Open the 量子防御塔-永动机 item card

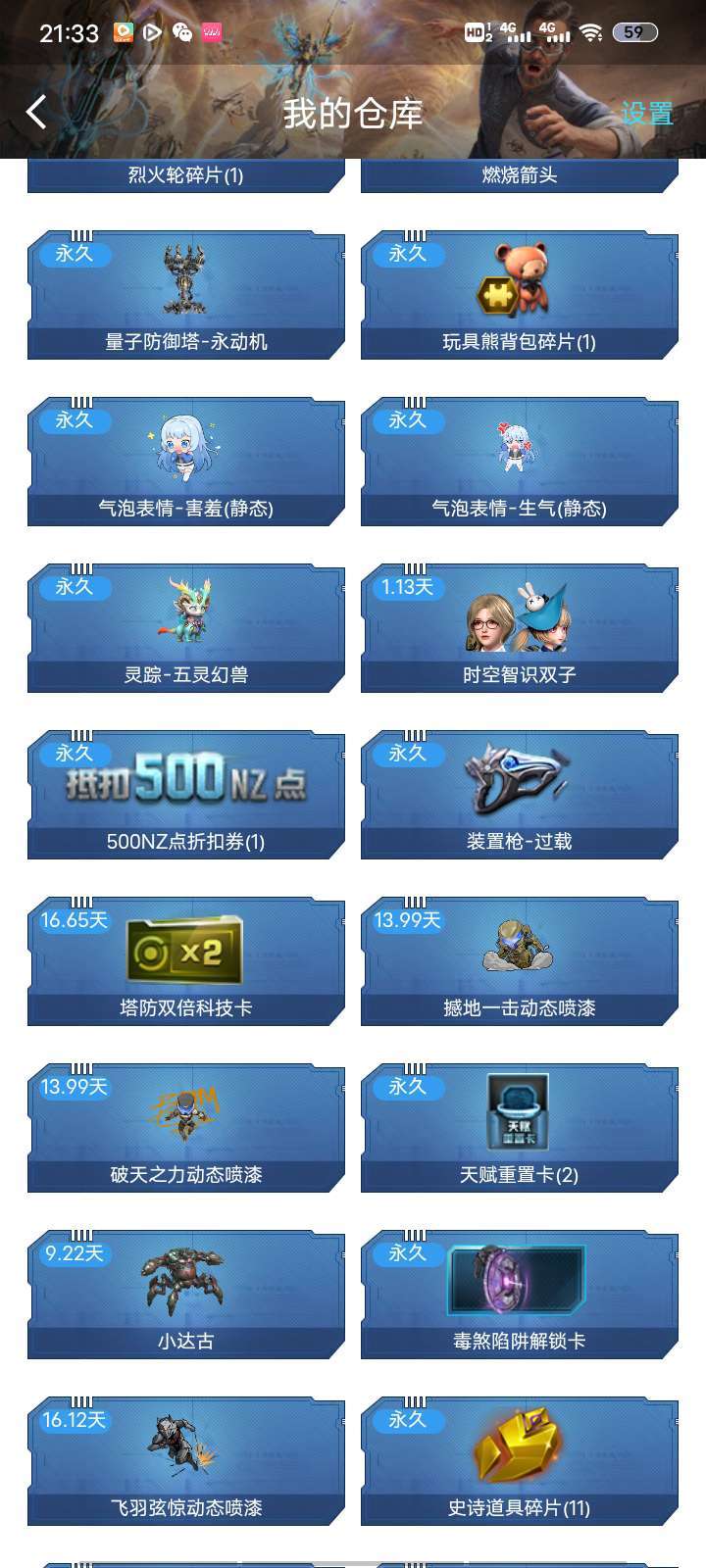(186, 295)
